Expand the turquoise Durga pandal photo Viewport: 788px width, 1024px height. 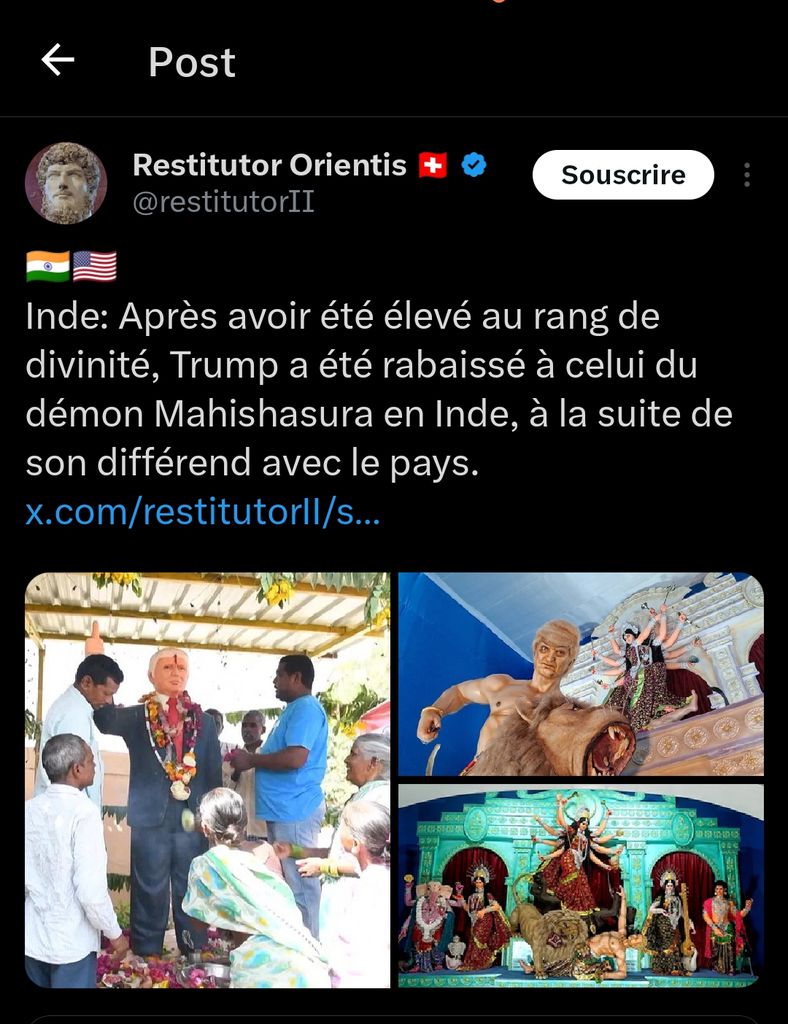click(580, 886)
